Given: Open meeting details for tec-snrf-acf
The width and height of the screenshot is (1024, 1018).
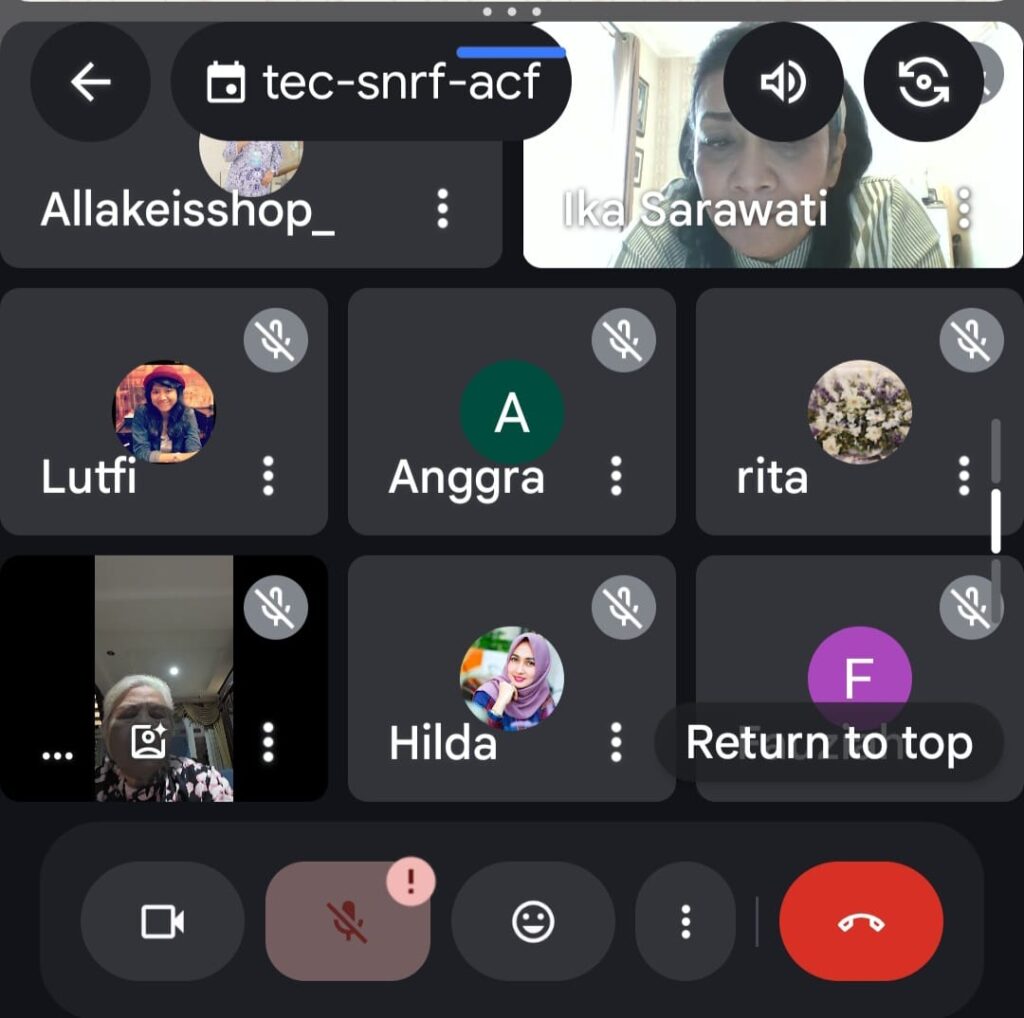Looking at the screenshot, I should (371, 82).
